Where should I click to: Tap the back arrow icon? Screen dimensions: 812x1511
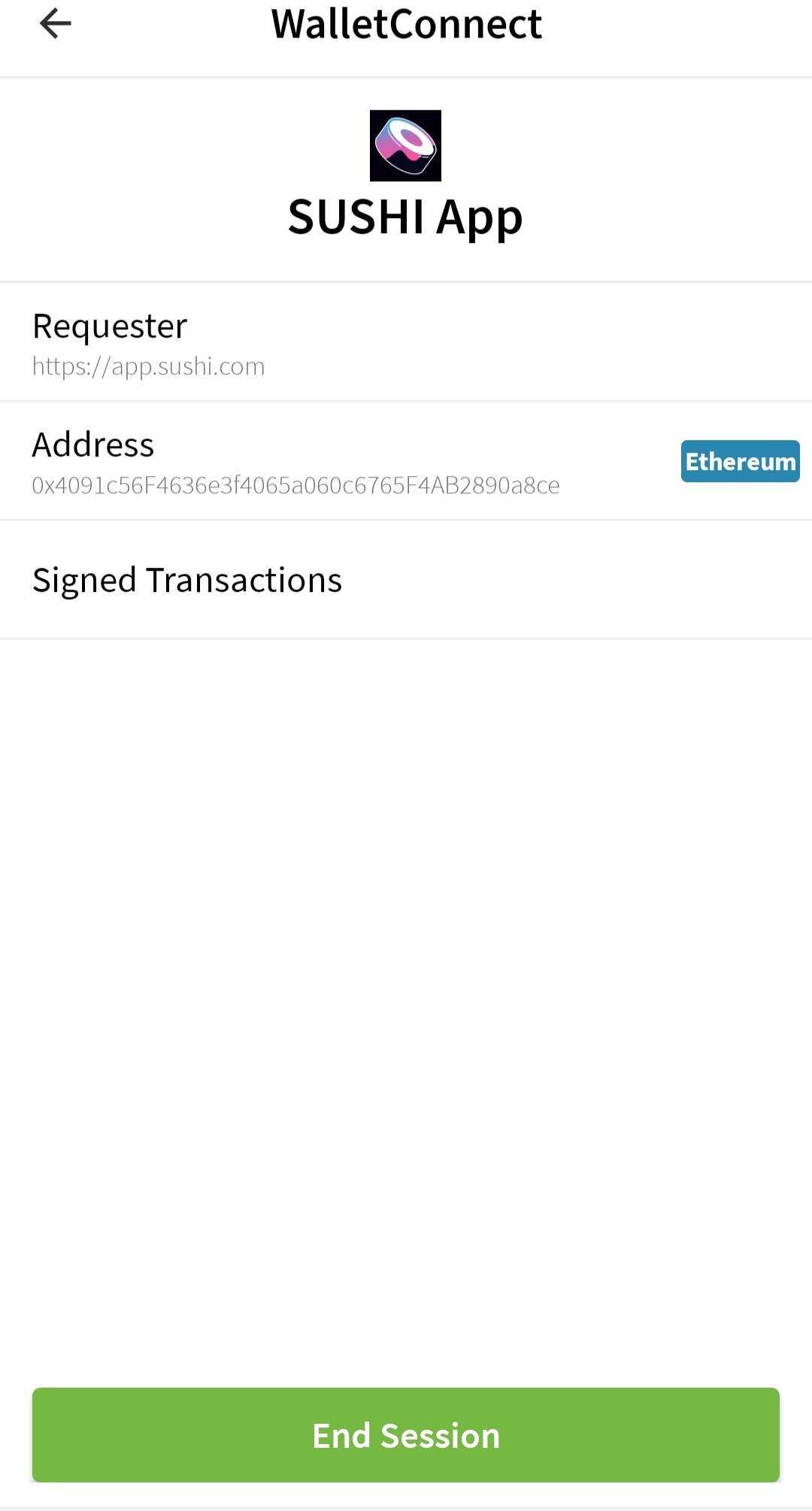tap(54, 25)
